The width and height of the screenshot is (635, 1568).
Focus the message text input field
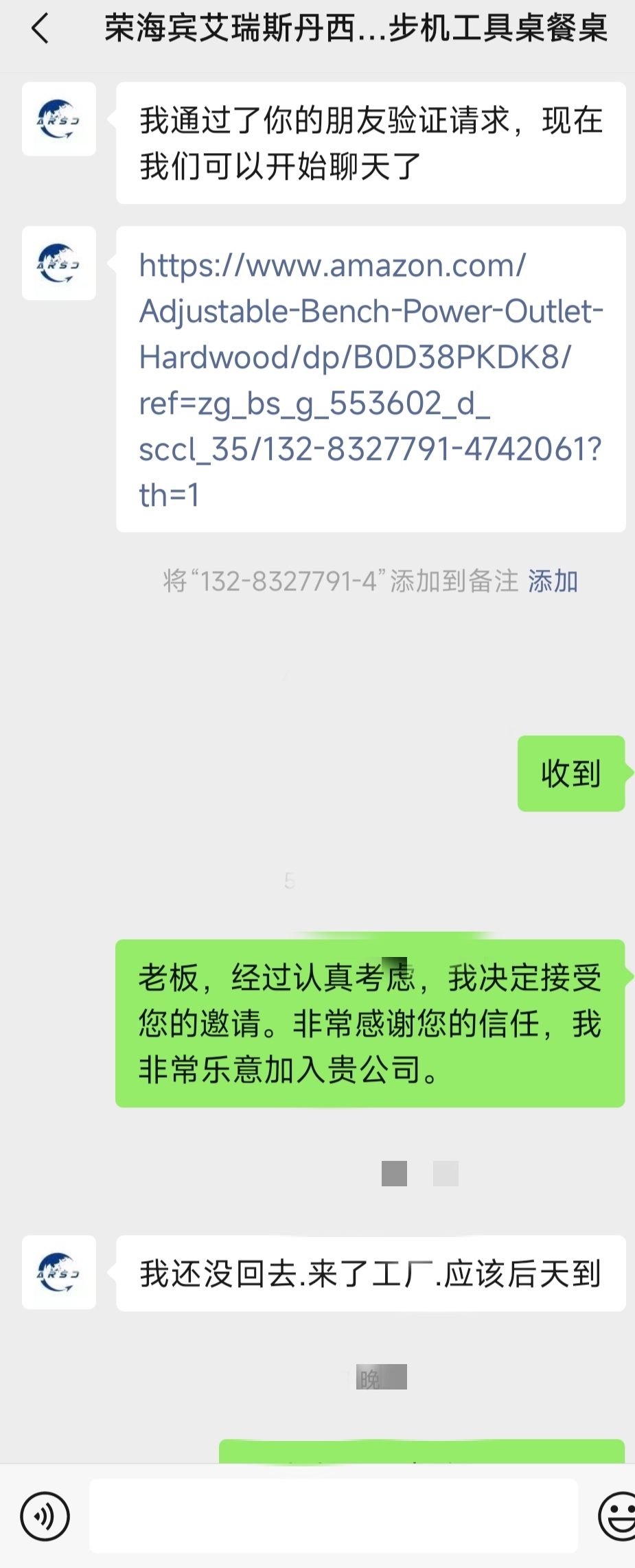(x=333, y=1516)
